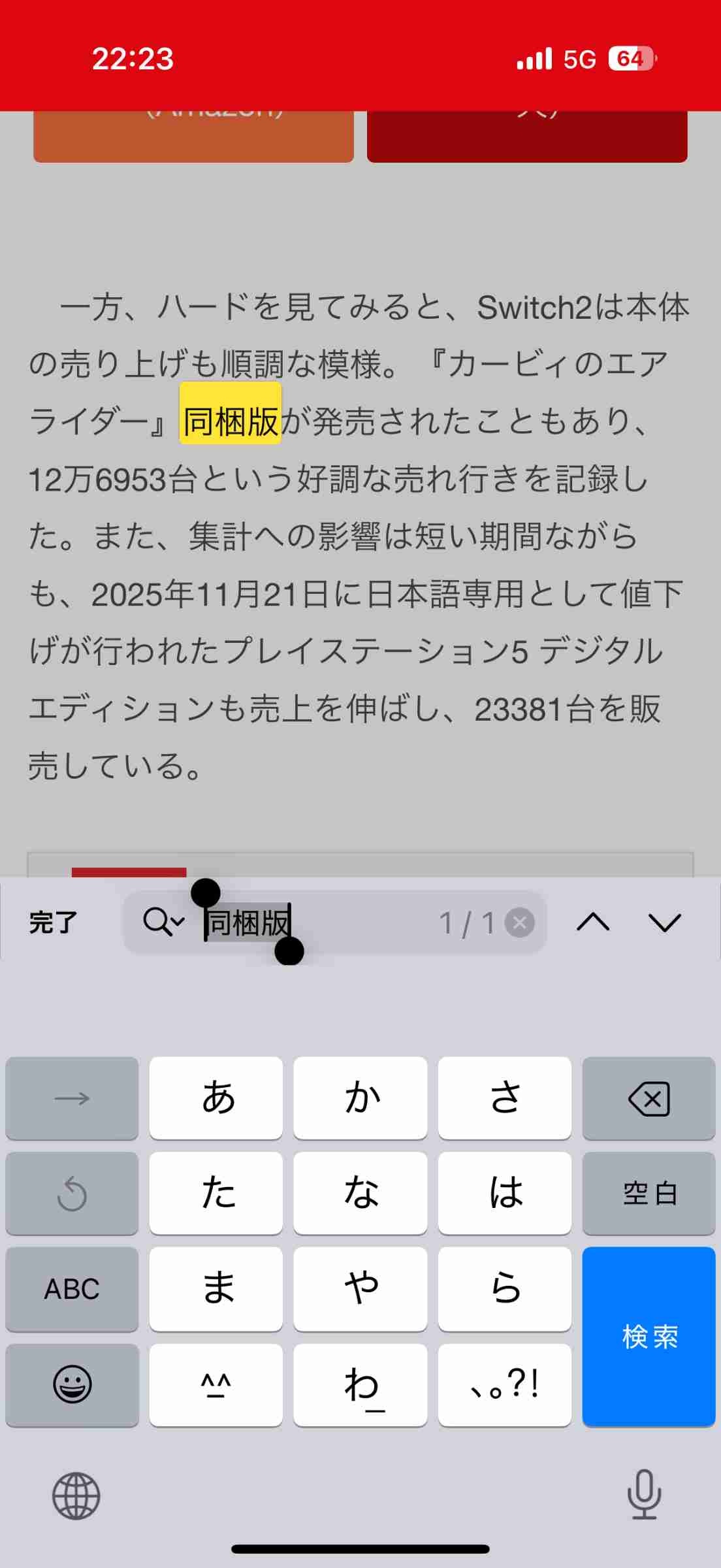Jump to the next search match
The height and width of the screenshot is (1568, 721).
(x=665, y=923)
